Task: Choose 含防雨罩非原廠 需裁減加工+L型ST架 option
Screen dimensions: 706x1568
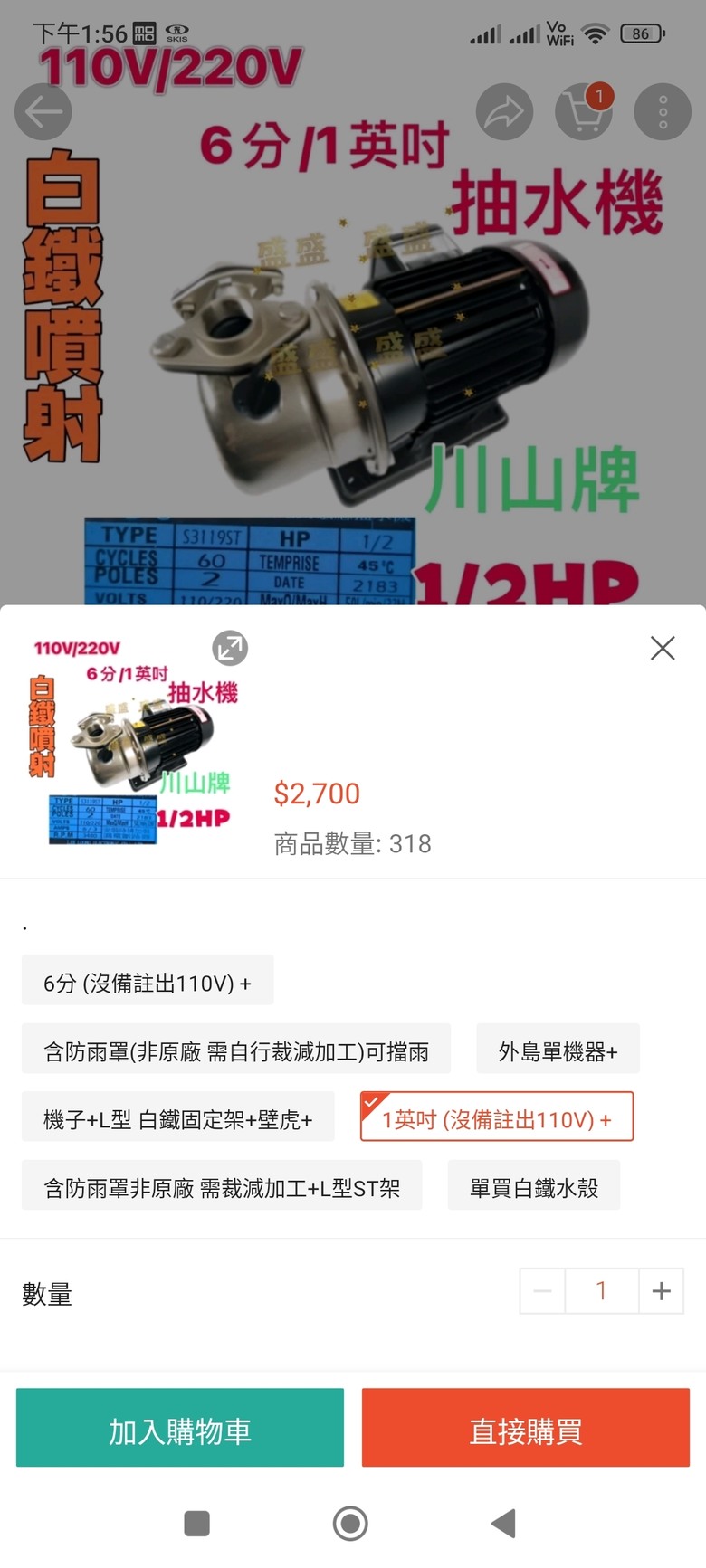Action: pos(222,1186)
